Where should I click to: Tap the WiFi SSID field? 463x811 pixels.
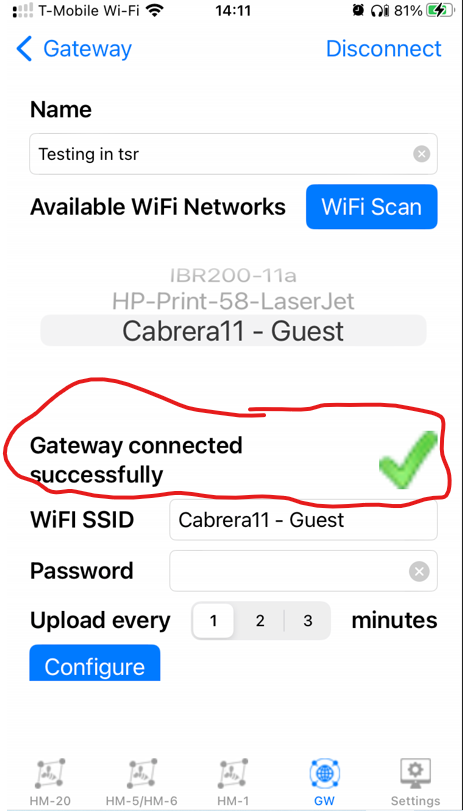pyautogui.click(x=303, y=520)
